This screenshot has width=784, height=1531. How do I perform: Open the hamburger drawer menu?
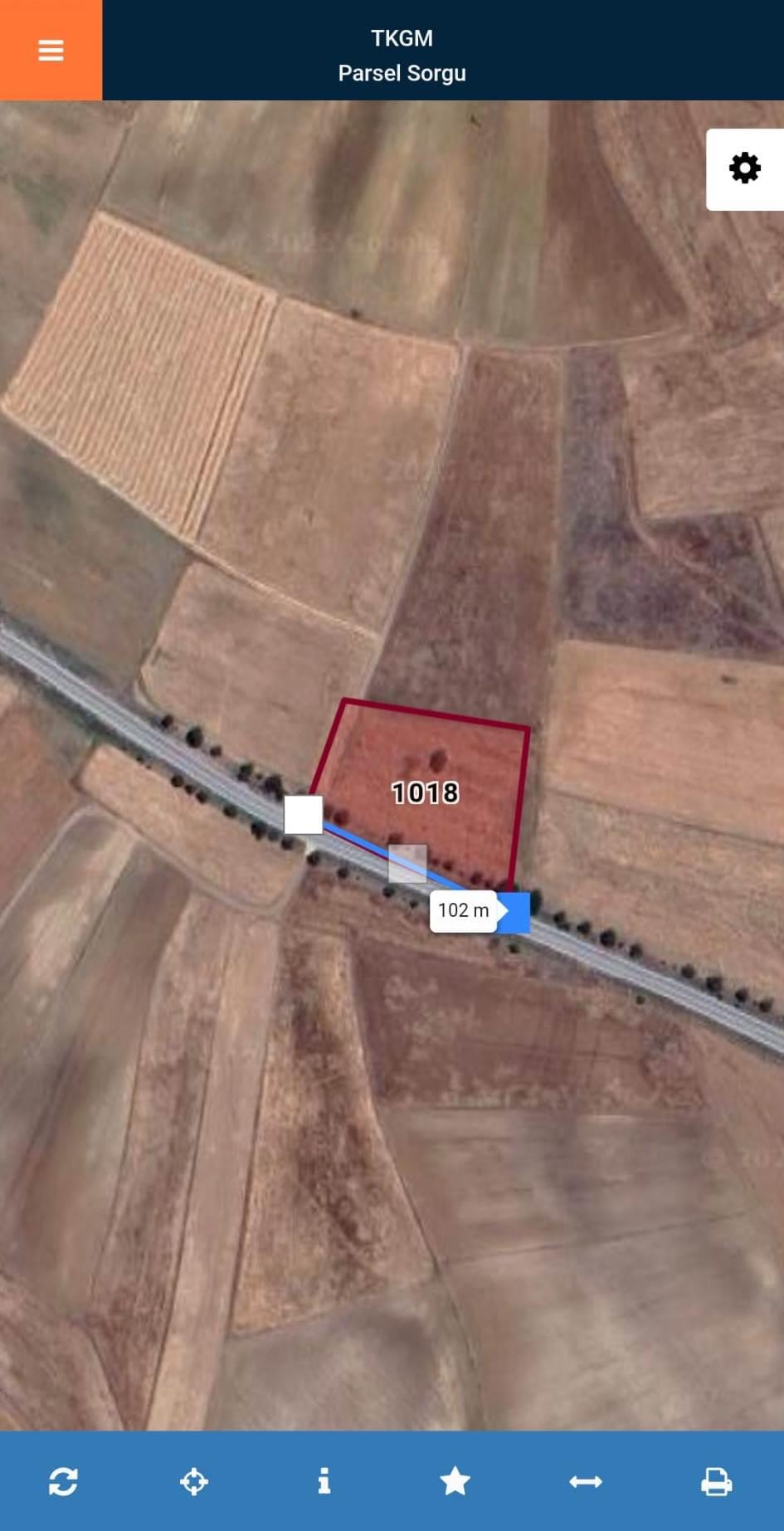(51, 51)
